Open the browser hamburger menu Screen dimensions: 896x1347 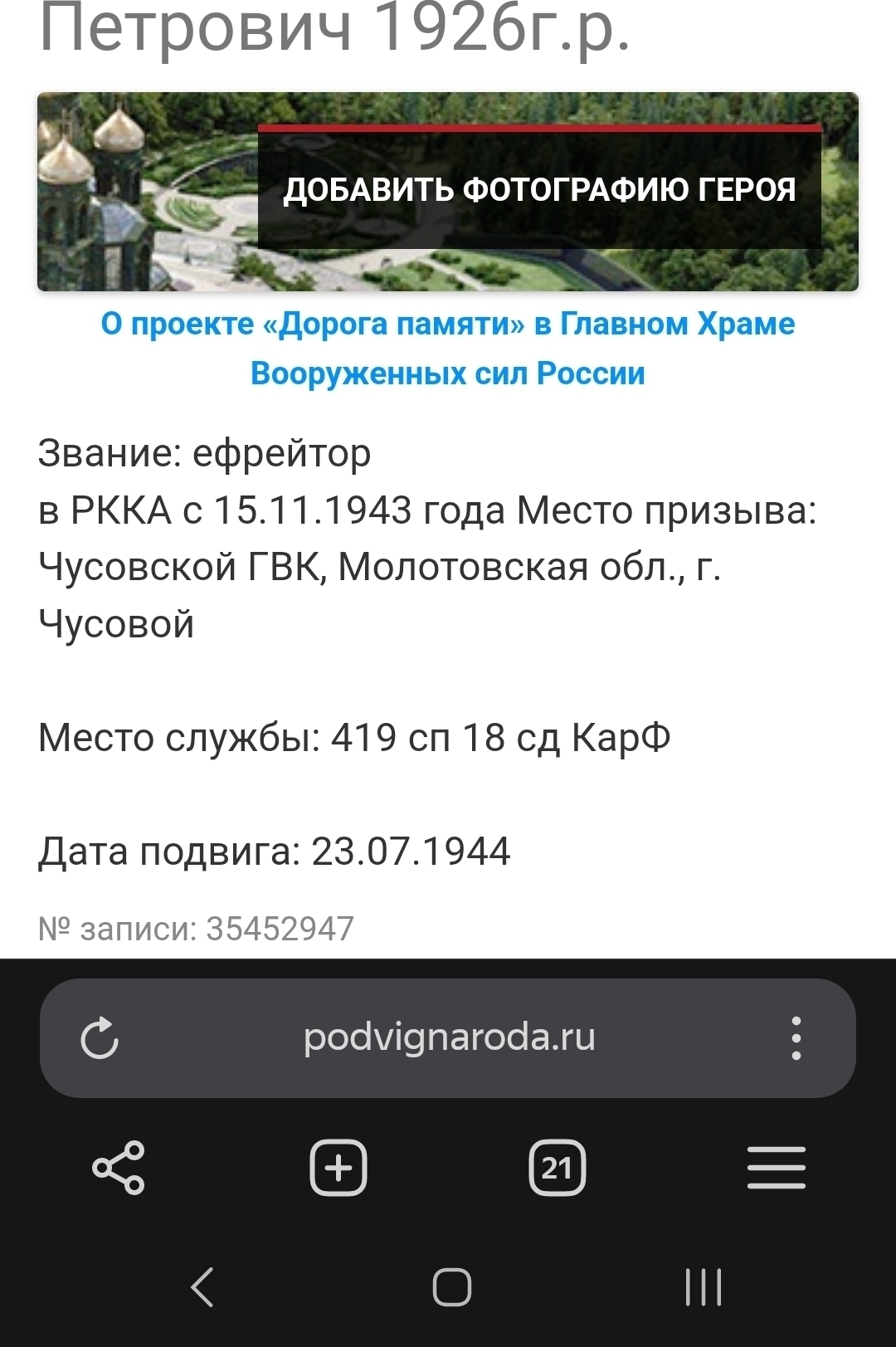coord(777,1168)
